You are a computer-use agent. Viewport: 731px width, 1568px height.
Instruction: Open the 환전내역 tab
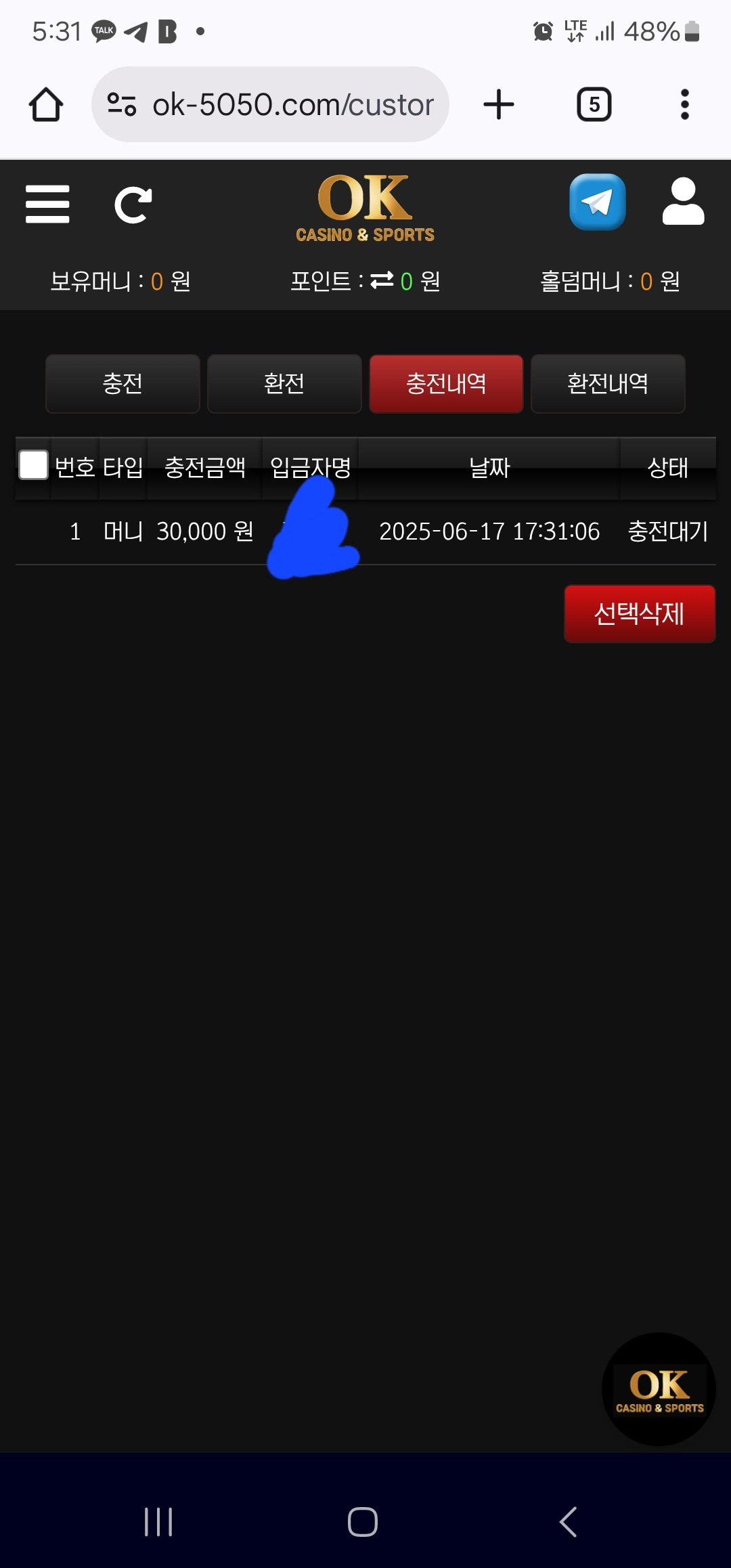click(608, 383)
